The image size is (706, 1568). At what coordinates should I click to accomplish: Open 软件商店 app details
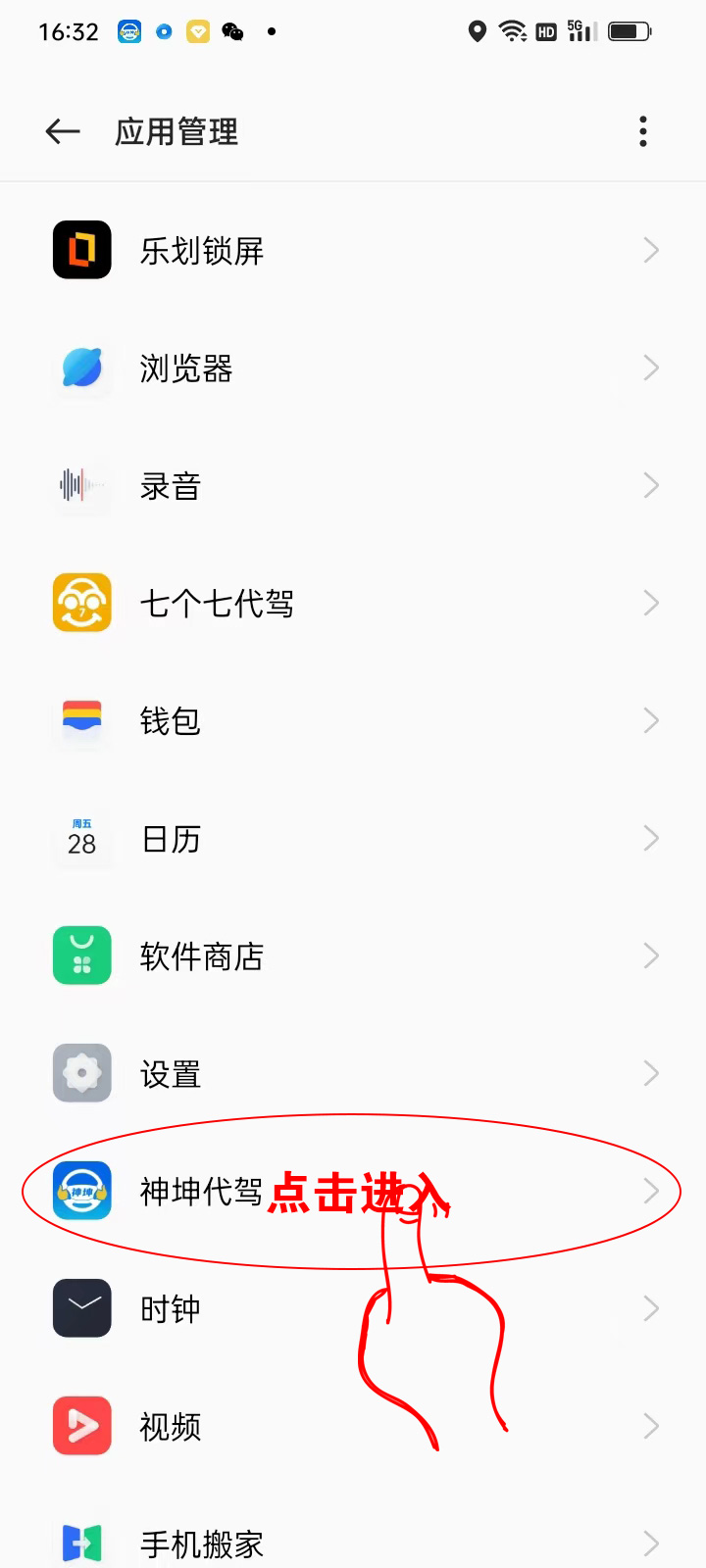(x=353, y=956)
